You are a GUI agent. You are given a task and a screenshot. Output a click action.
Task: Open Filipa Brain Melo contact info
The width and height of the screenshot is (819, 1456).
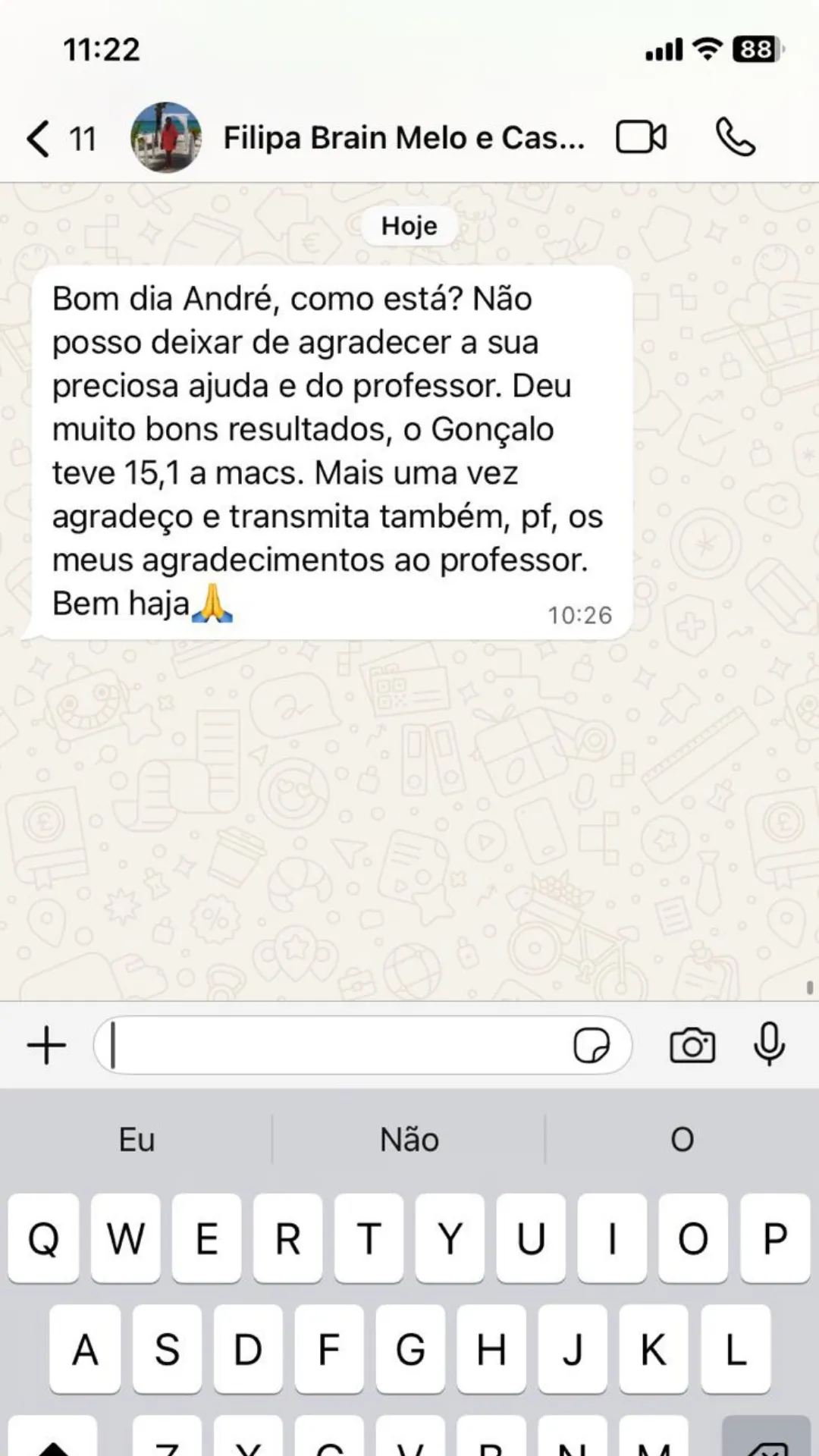(403, 138)
